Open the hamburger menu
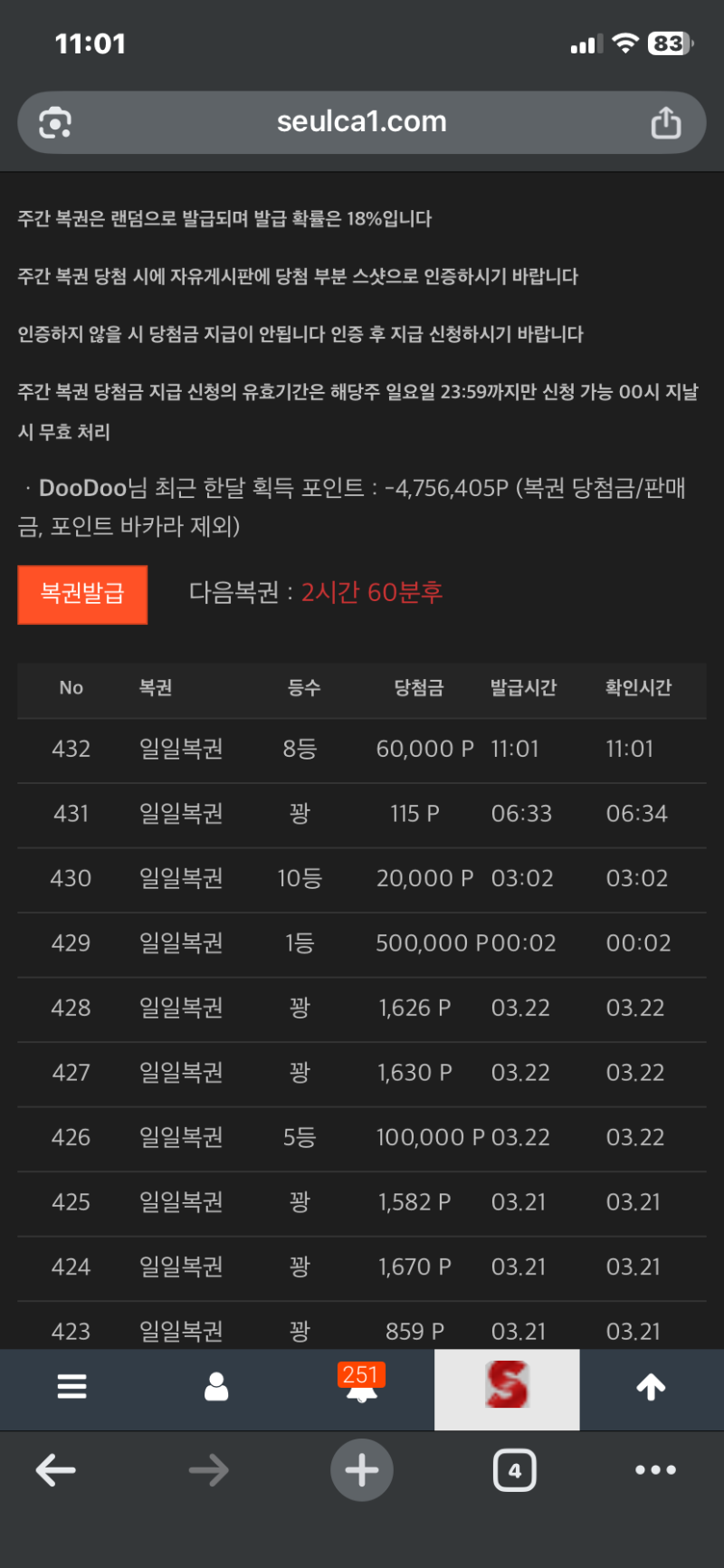The width and height of the screenshot is (724, 1568). tap(71, 1386)
